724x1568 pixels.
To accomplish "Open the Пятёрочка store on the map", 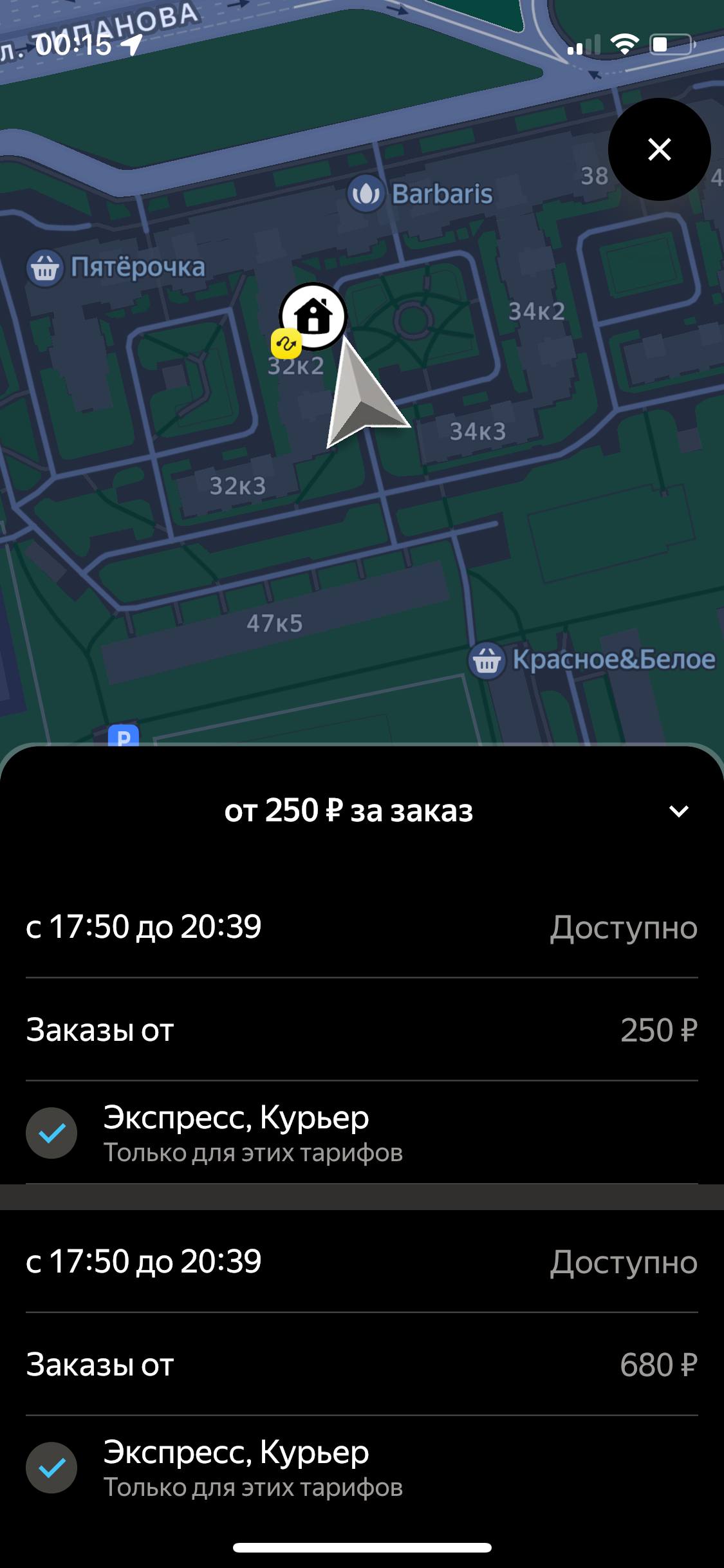I will 45,268.
